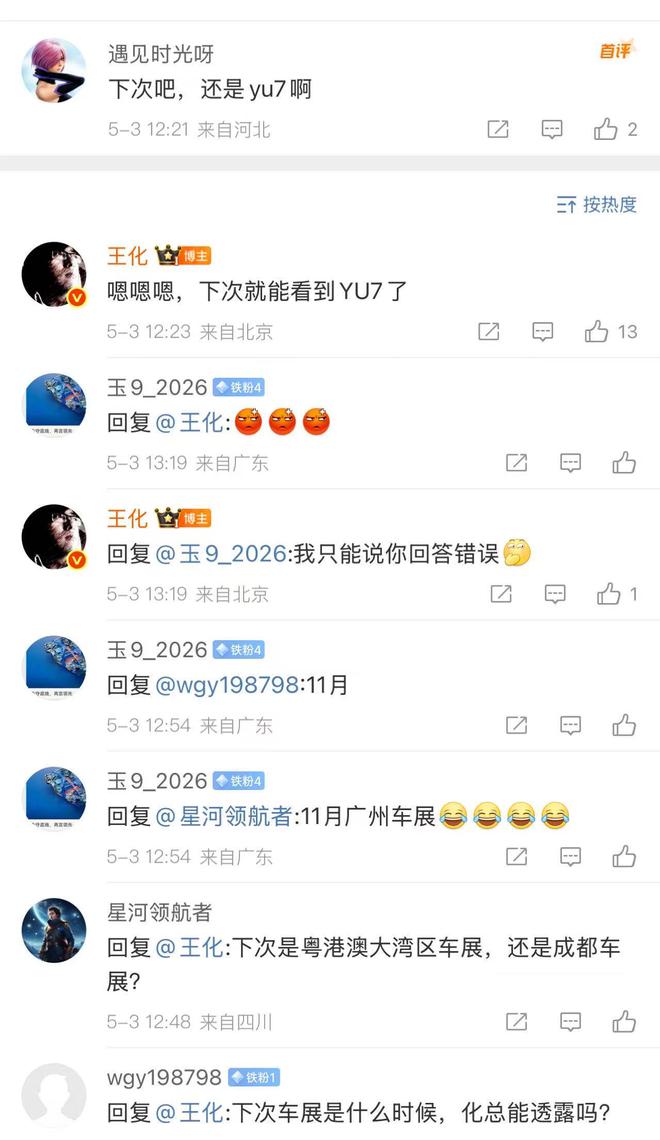The width and height of the screenshot is (660, 1140).
Task: Open wgy198798's profile from the username
Action: pyautogui.click(x=164, y=1077)
